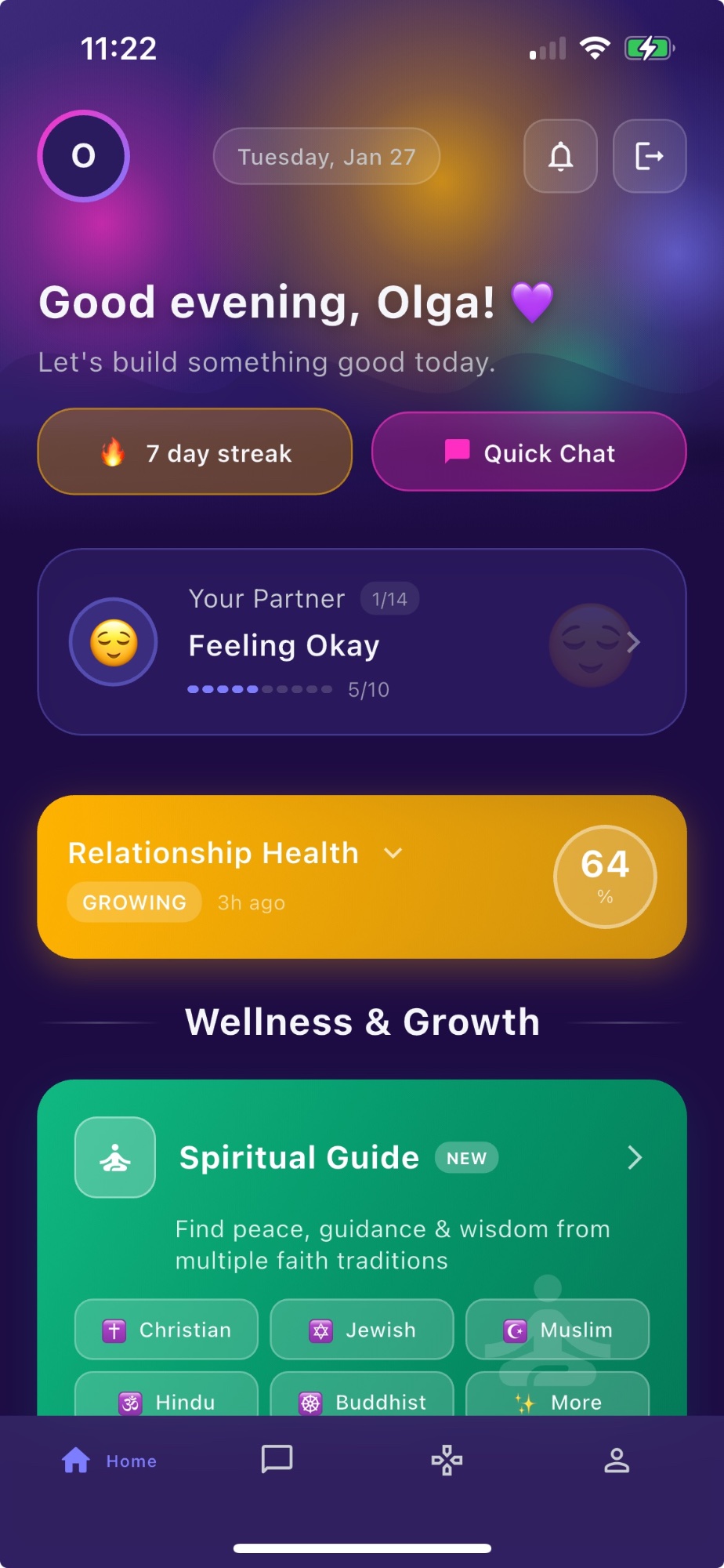
Task: Open partner details via the card chevron
Action: point(635,642)
